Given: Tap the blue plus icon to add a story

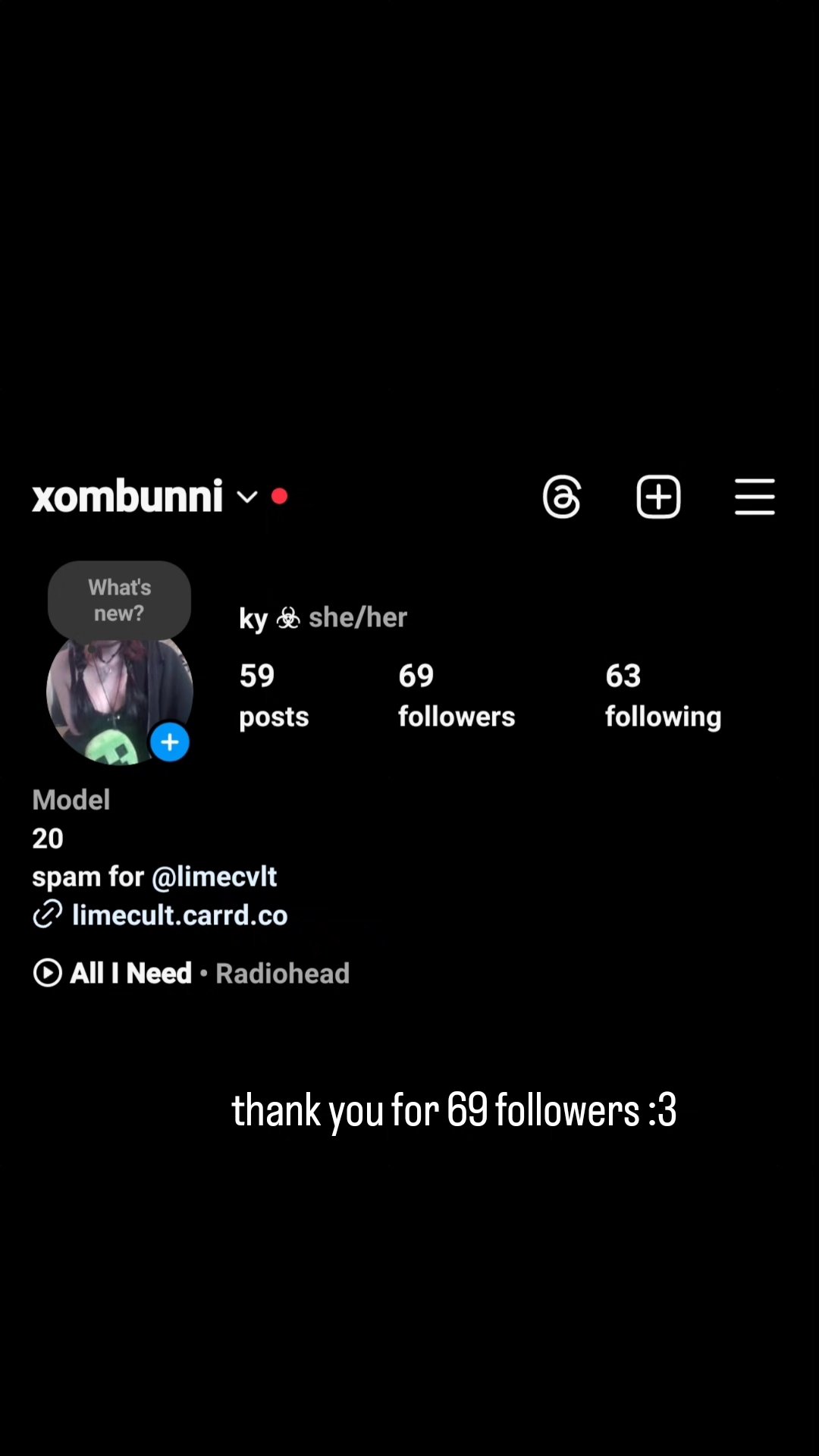Looking at the screenshot, I should tap(169, 742).
